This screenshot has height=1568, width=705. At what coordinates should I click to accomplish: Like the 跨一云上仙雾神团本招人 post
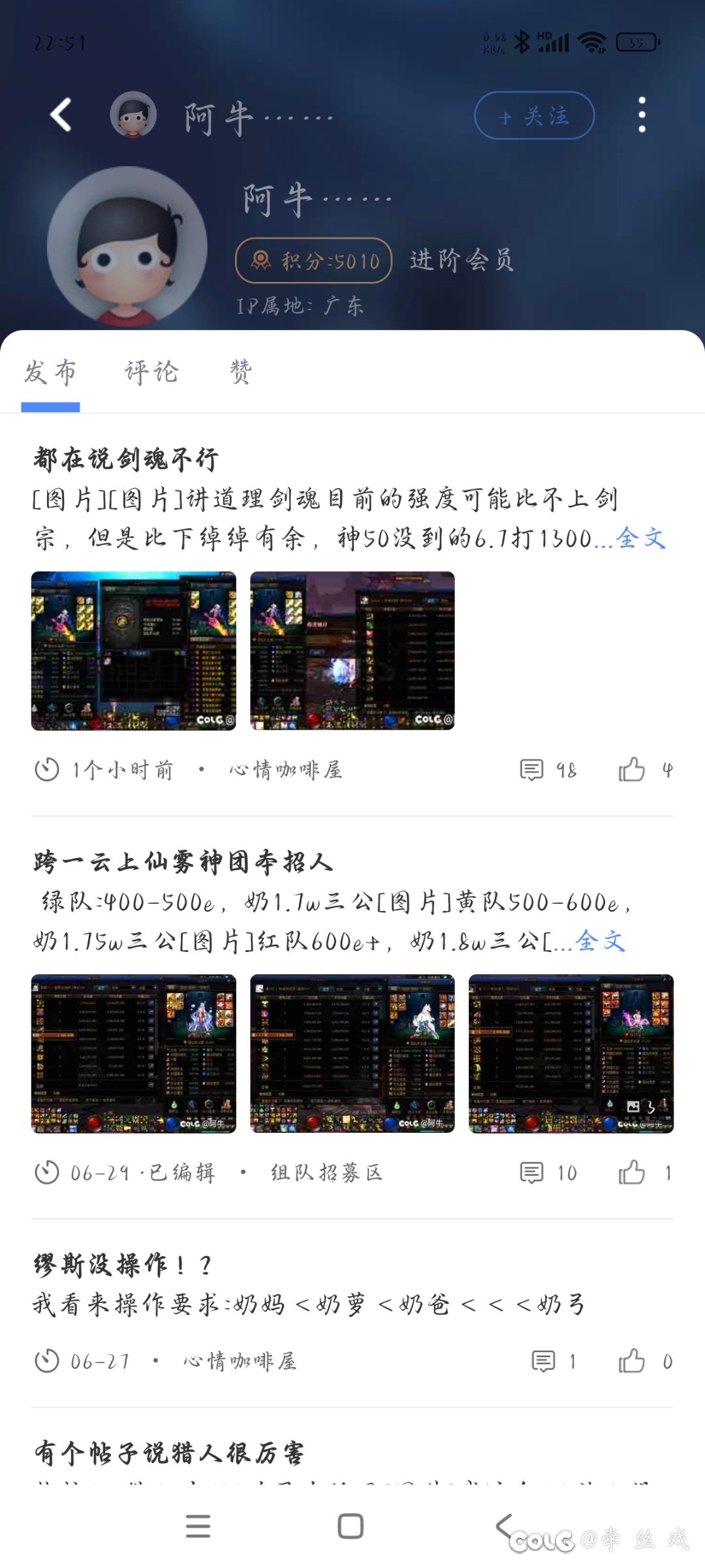point(632,1173)
